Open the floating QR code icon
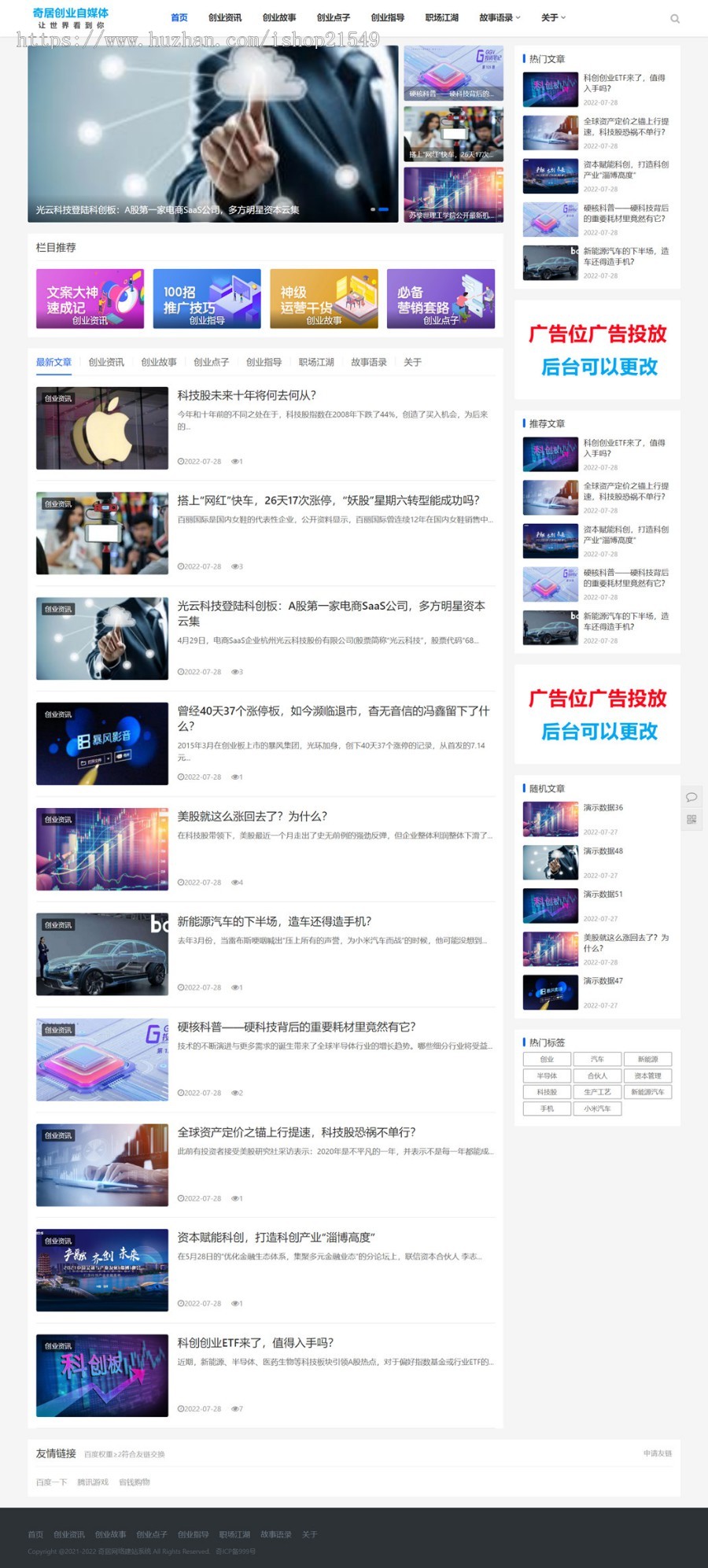Screen dimensions: 708x1568 (691, 819)
